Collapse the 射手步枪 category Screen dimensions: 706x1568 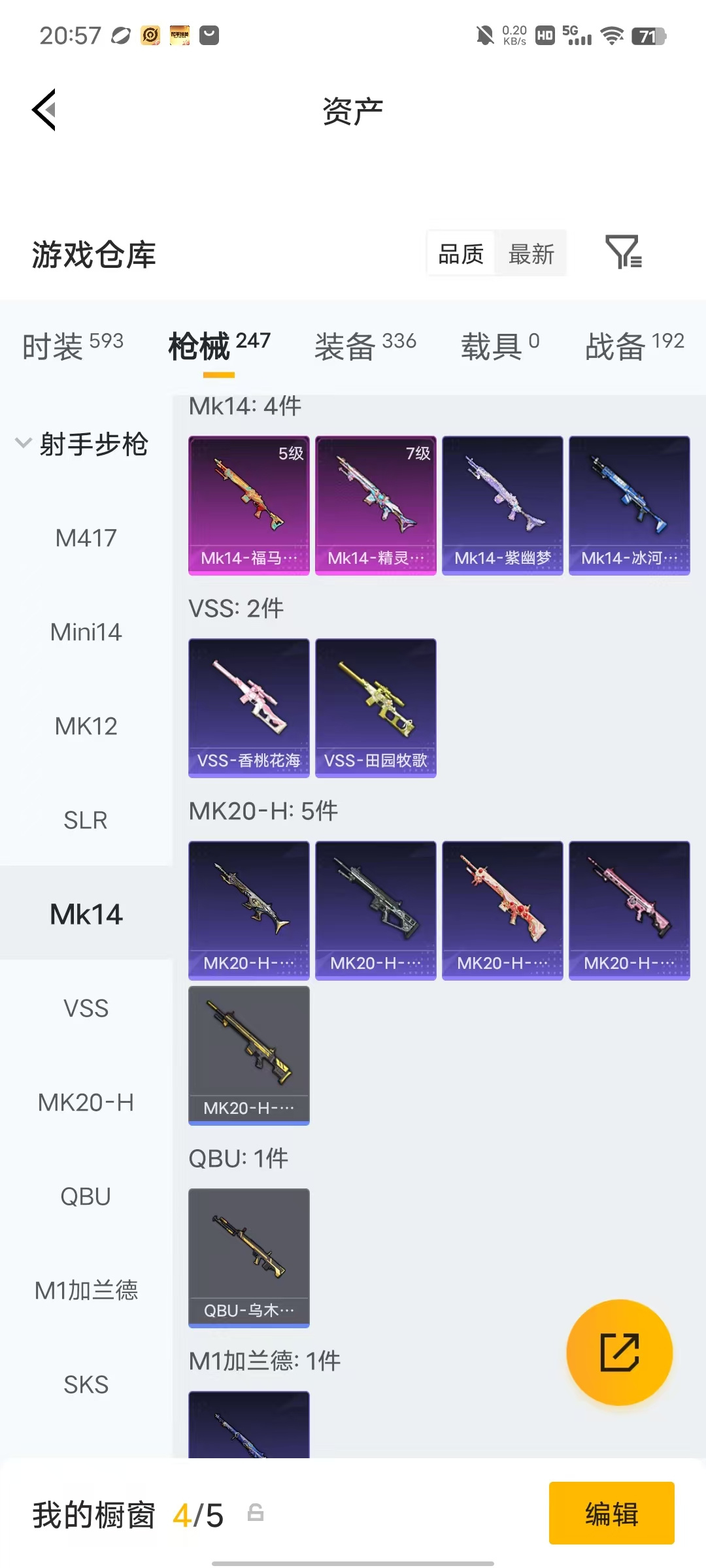pos(82,444)
